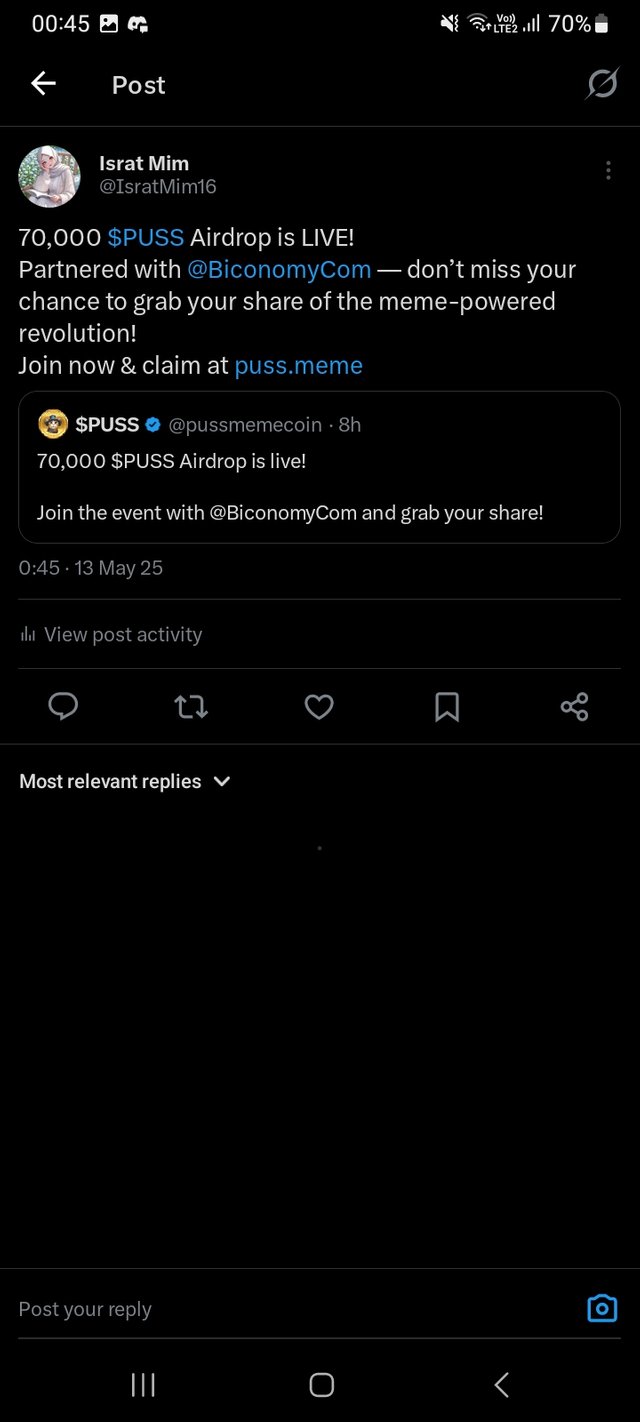
Task: Attach a photo with the camera icon
Action: [x=602, y=1308]
